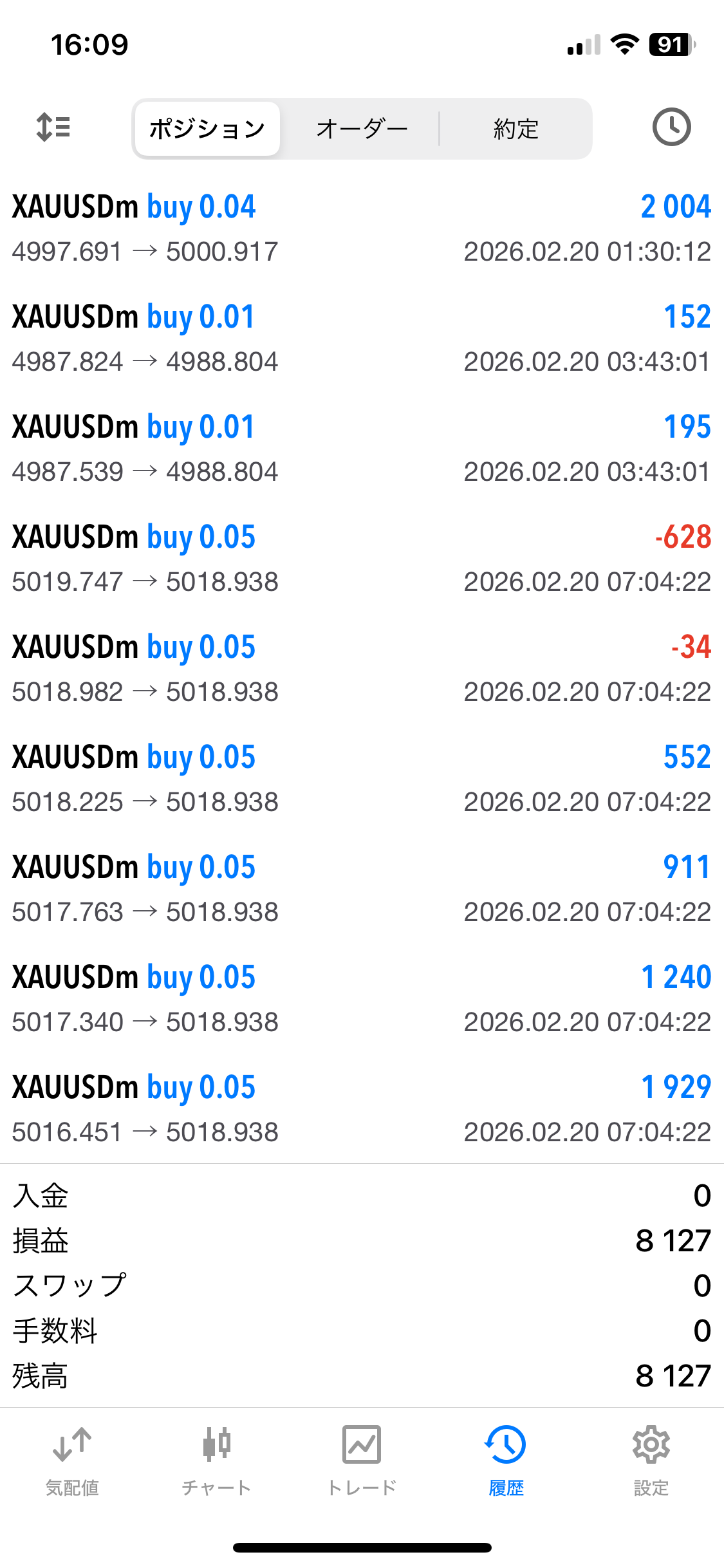The height and width of the screenshot is (1568, 724).
Task: Tap the XAUUSDm trade showing -34
Action: (362, 669)
